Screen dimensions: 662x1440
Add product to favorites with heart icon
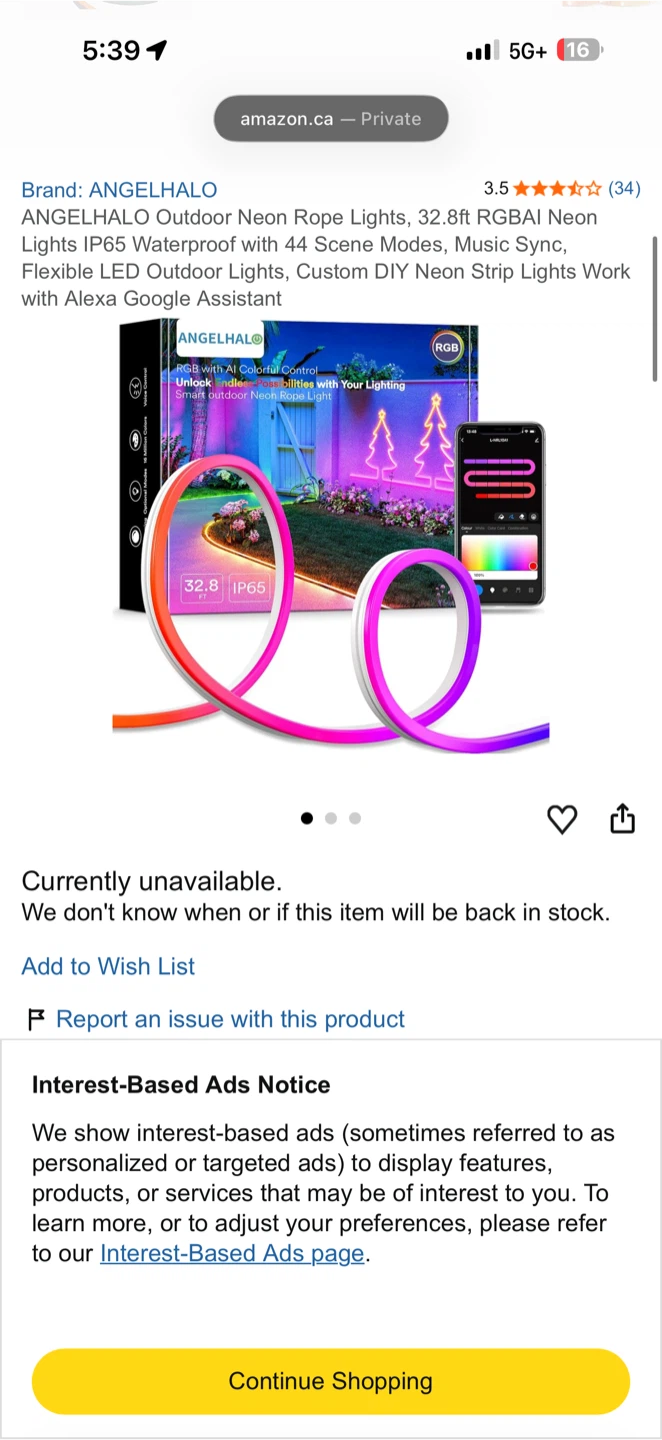click(x=562, y=820)
